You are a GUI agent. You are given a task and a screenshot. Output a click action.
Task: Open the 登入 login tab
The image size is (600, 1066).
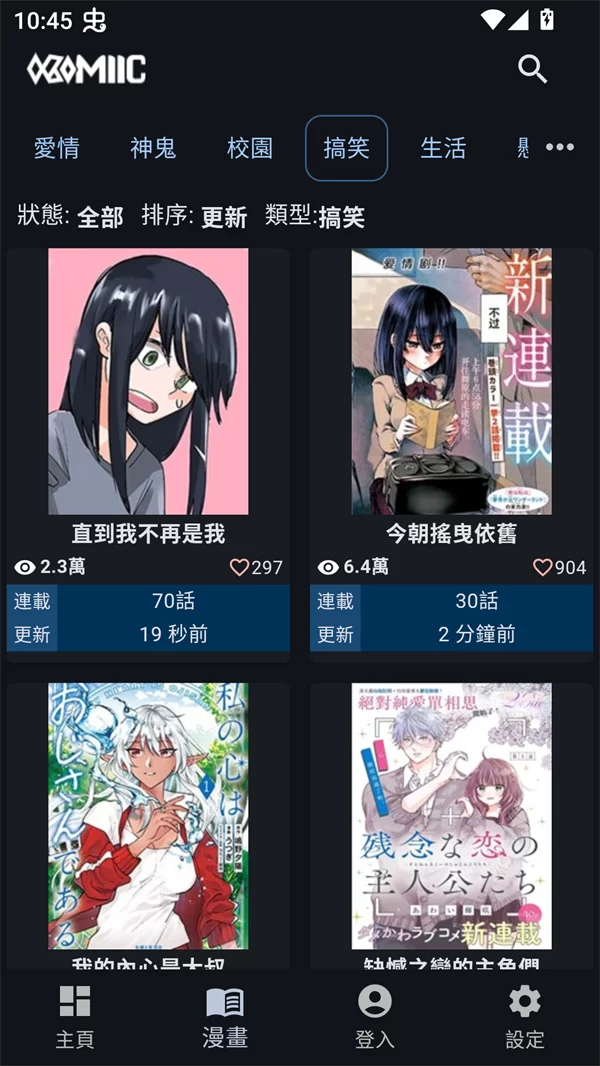pyautogui.click(x=375, y=1017)
